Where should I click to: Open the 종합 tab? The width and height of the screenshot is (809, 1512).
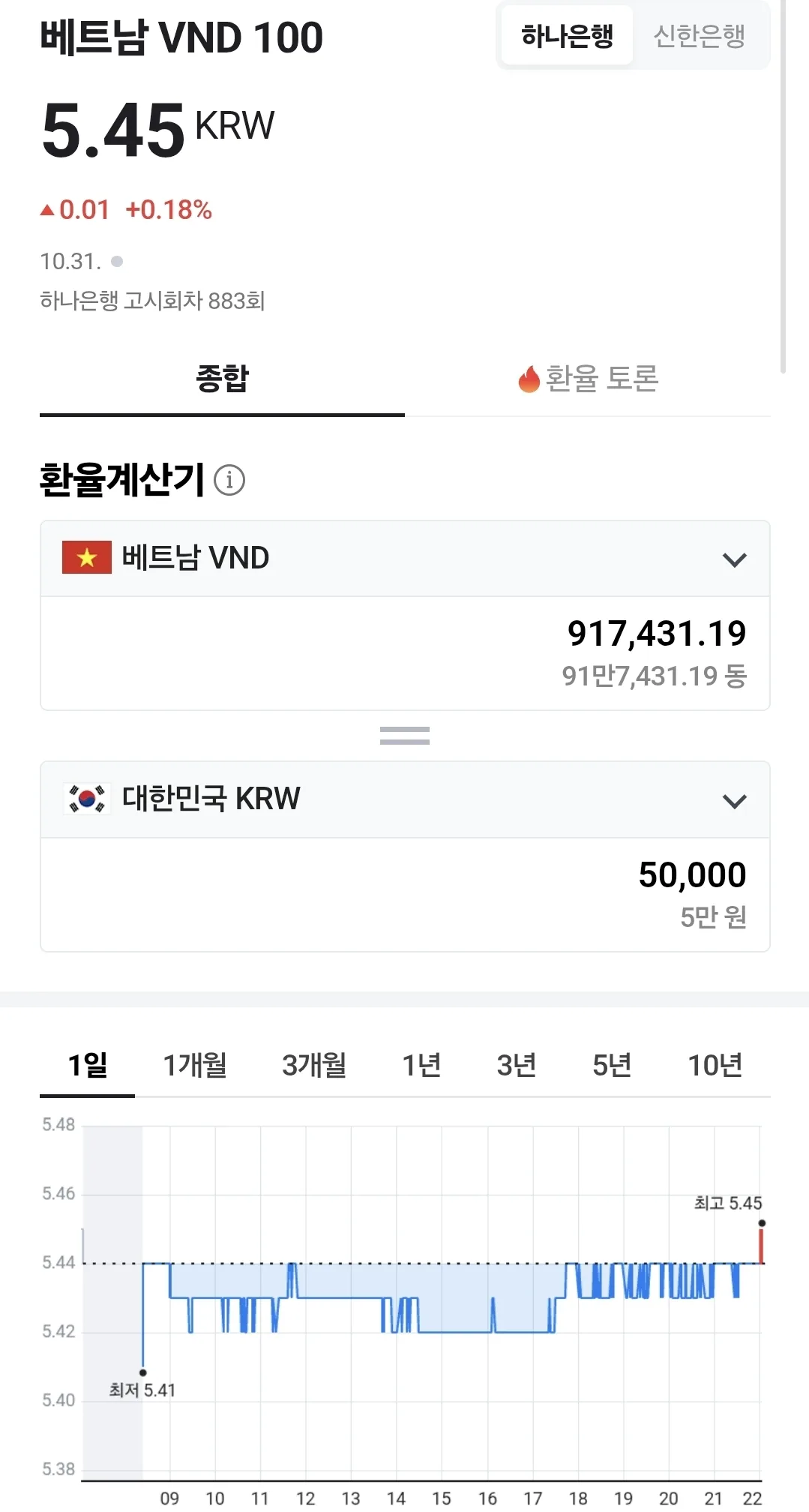click(x=222, y=379)
